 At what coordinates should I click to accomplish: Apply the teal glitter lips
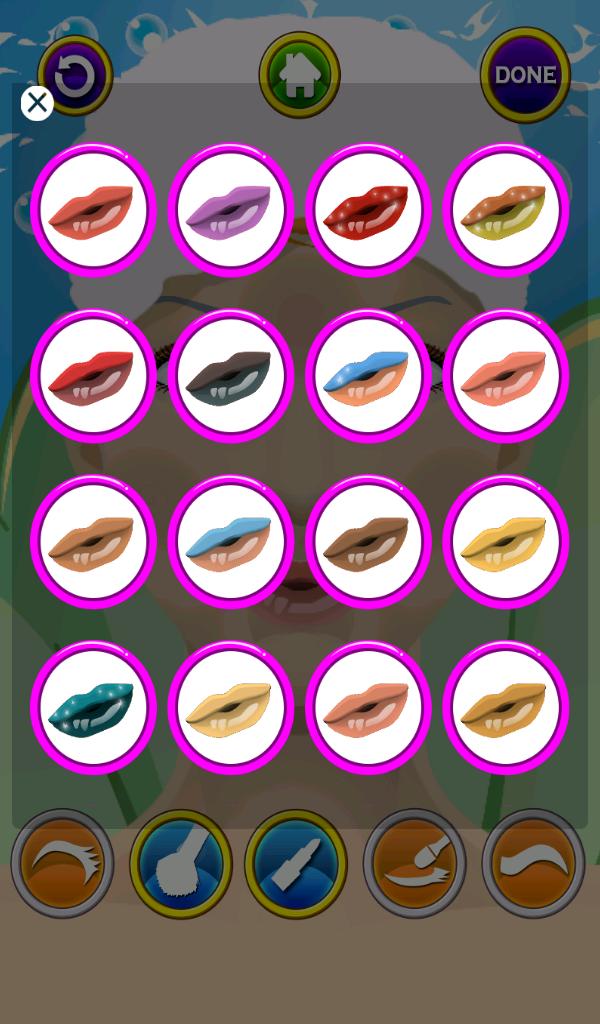94,707
